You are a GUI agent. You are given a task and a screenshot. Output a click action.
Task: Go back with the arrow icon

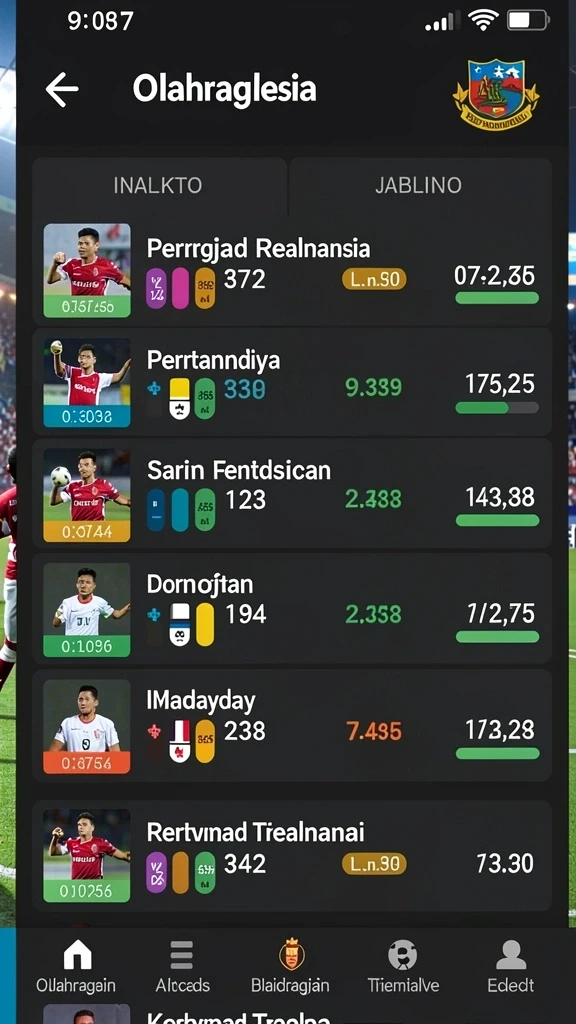[x=62, y=89]
